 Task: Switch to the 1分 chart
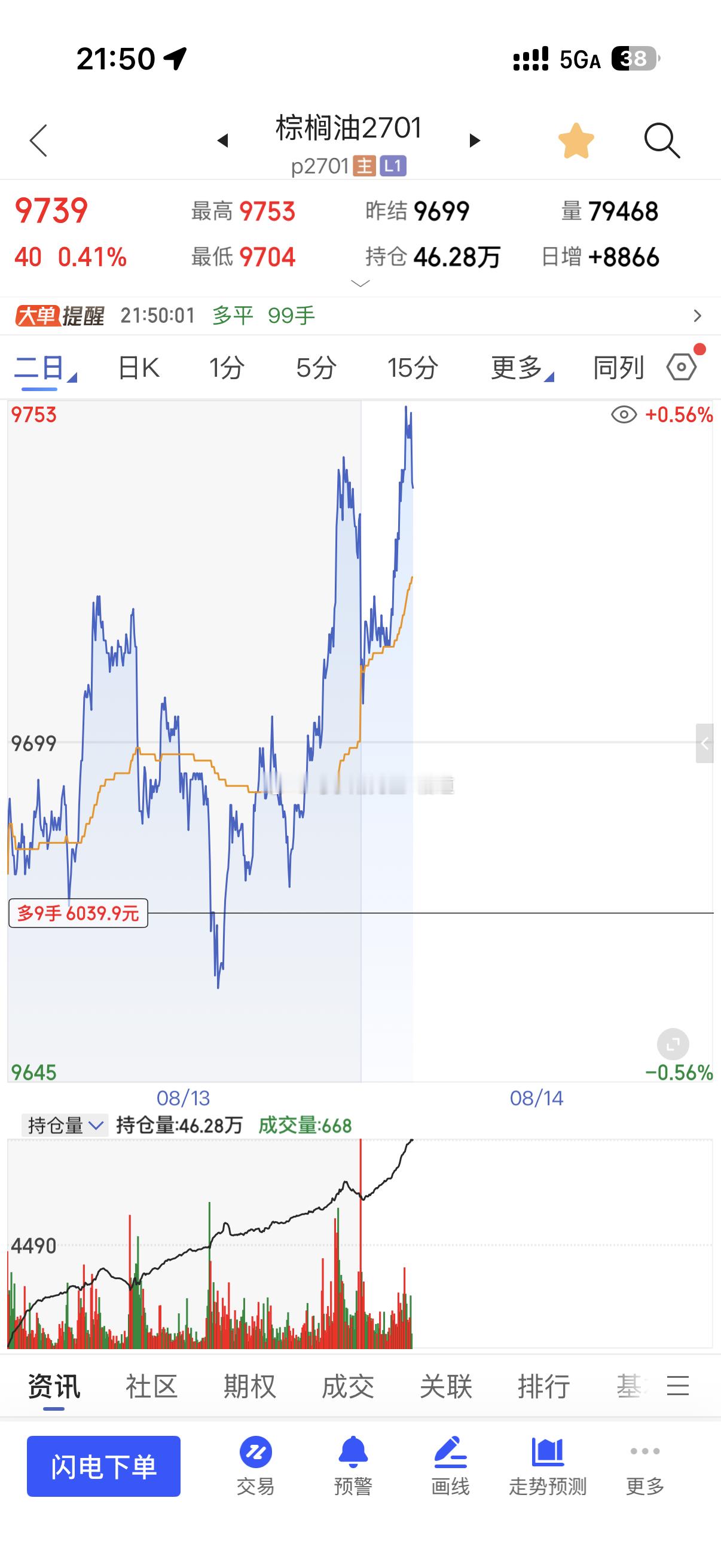227,368
